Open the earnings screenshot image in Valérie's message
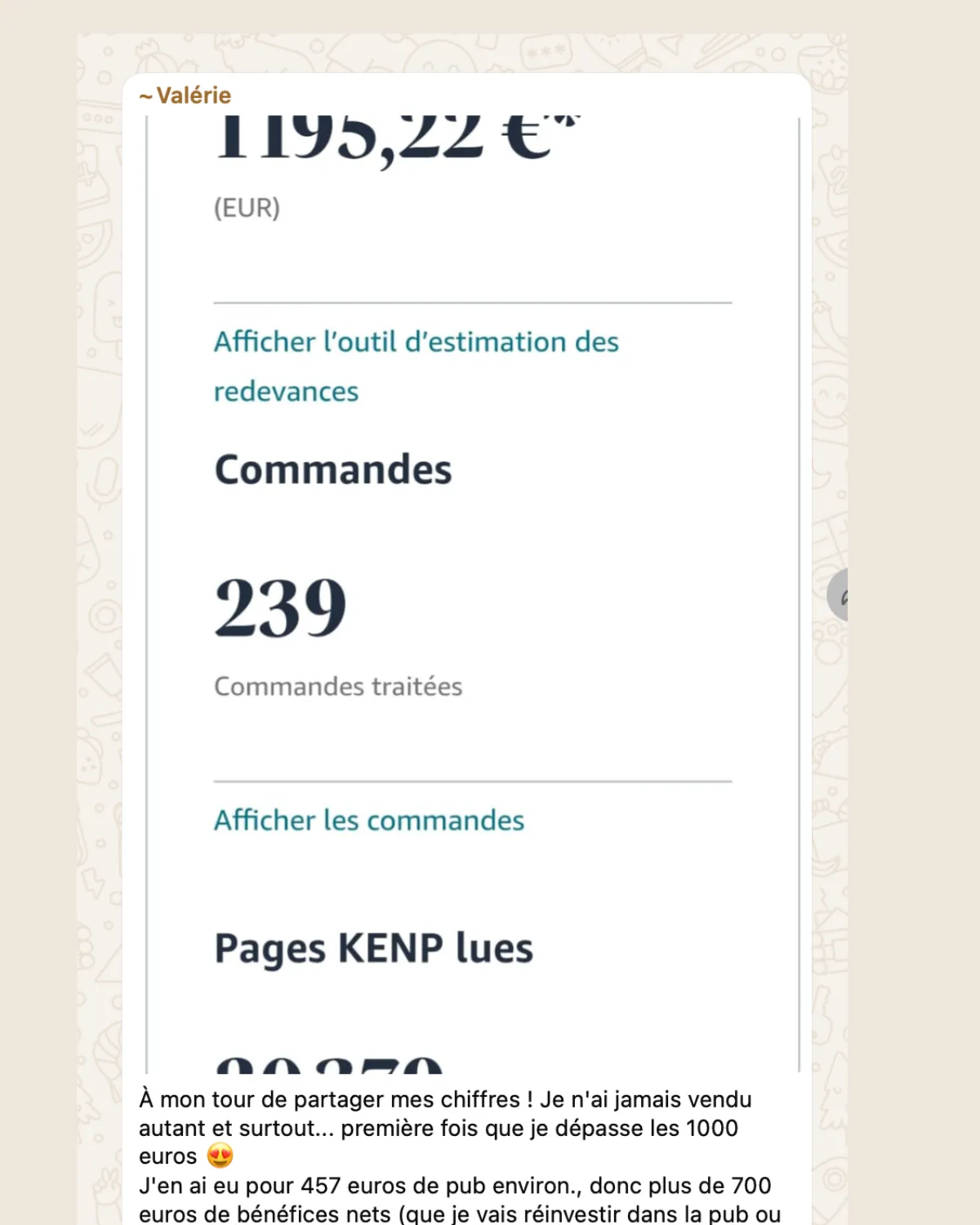Image resolution: width=980 pixels, height=1225 pixels. pyautogui.click(x=473, y=595)
